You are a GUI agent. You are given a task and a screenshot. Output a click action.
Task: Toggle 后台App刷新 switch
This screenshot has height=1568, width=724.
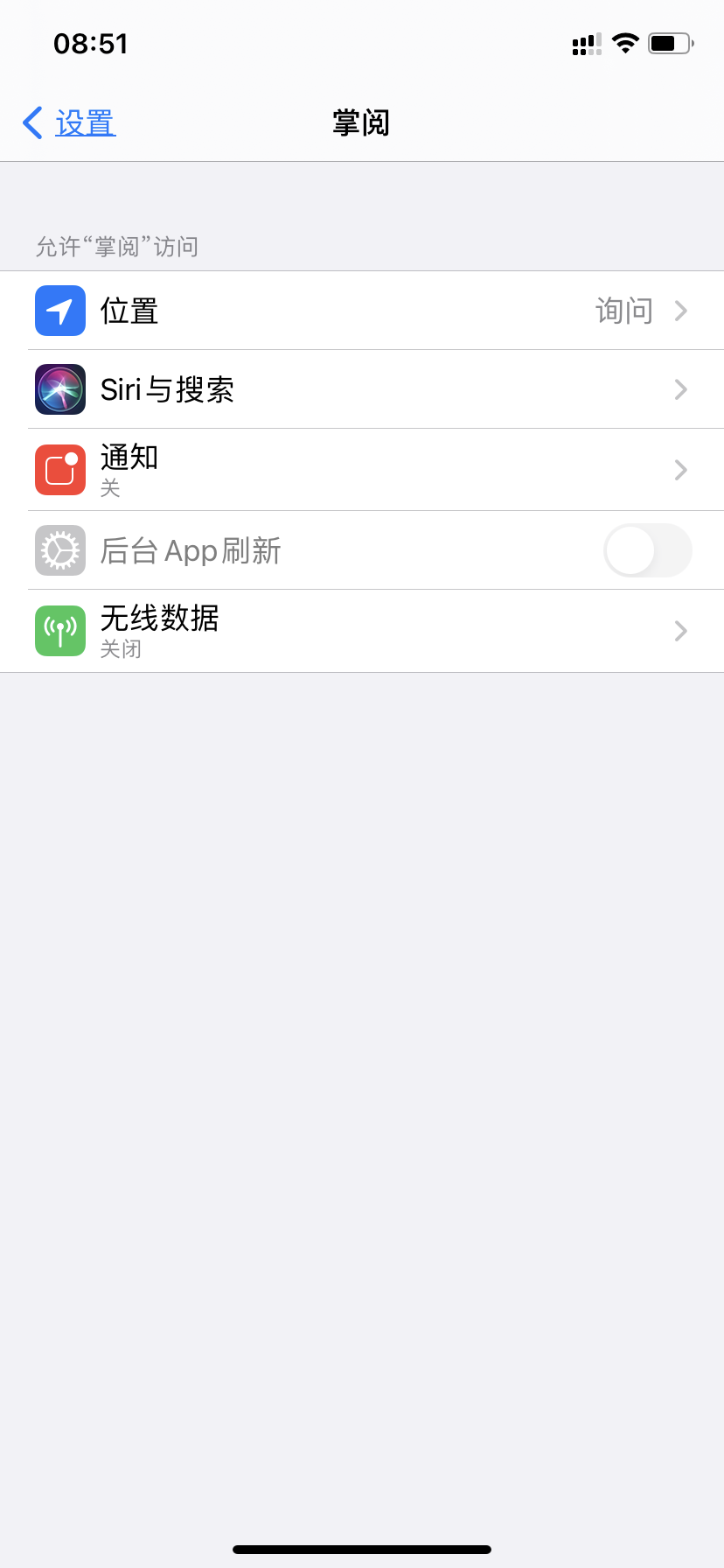646,550
